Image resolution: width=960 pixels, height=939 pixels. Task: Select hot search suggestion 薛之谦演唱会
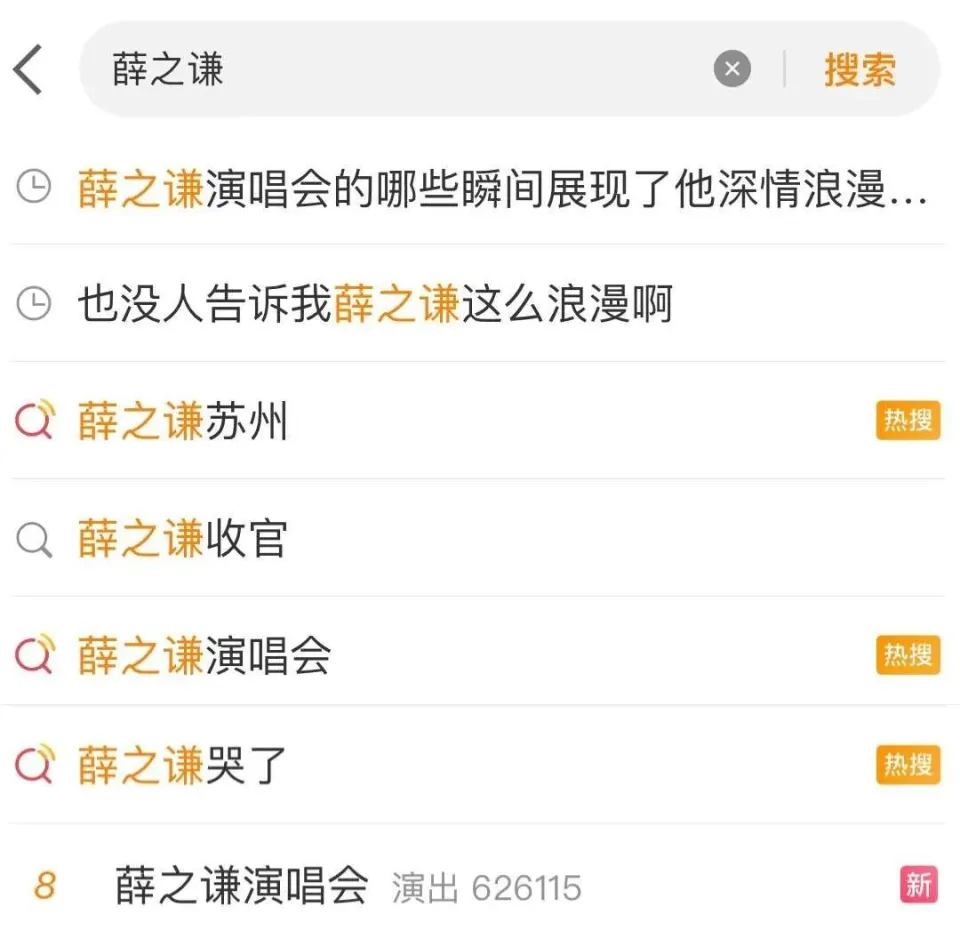pos(205,656)
